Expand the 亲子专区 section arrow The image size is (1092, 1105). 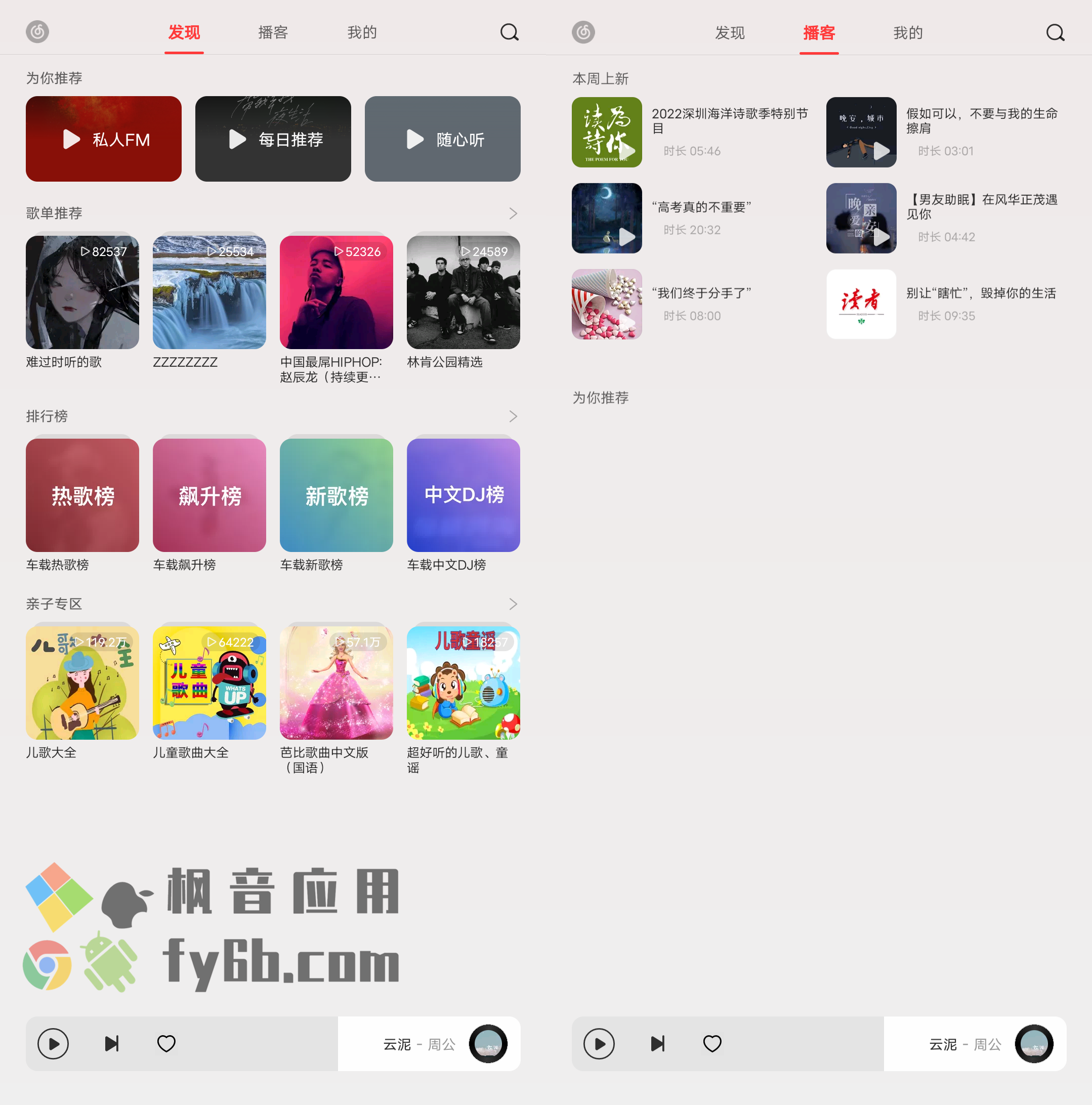[x=513, y=604]
